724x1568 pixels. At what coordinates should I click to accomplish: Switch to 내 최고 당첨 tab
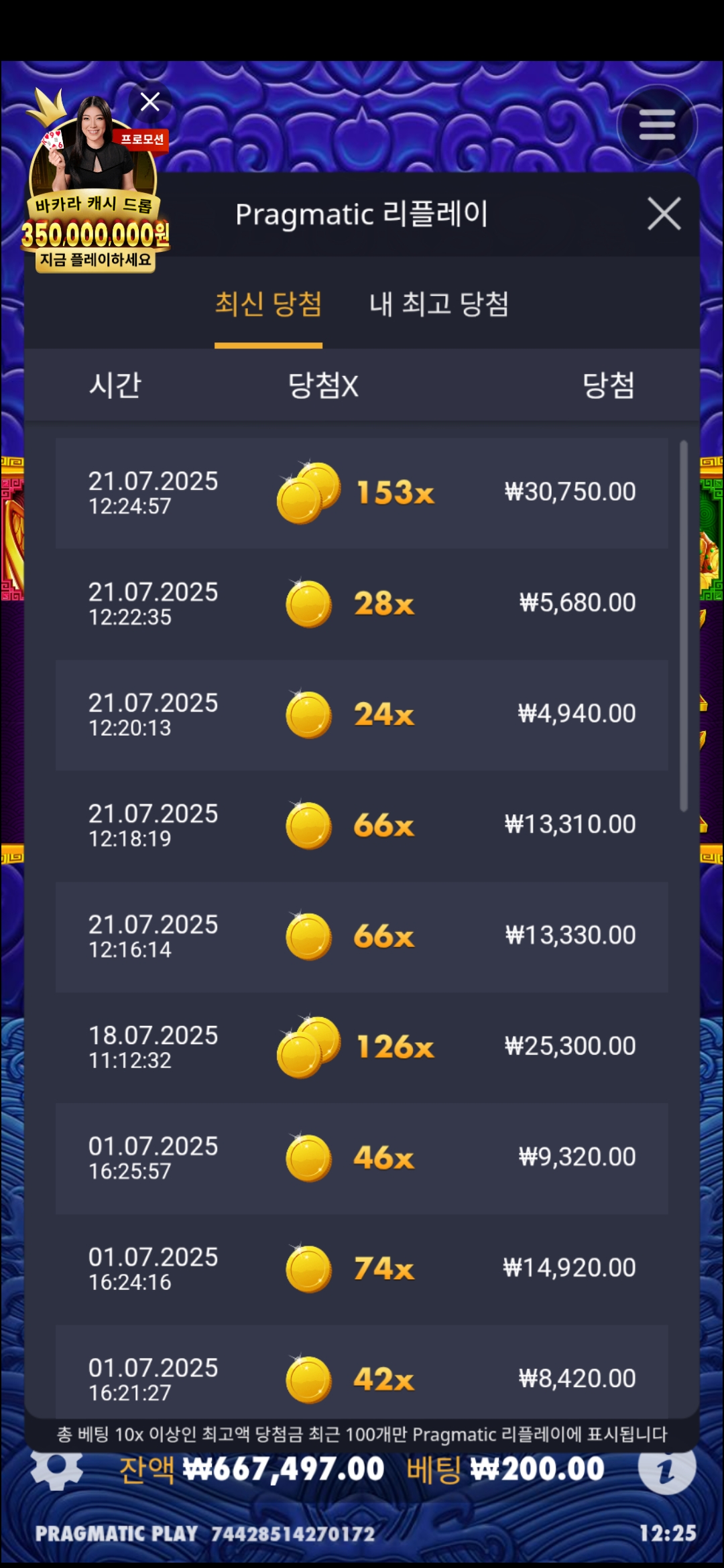pos(439,304)
